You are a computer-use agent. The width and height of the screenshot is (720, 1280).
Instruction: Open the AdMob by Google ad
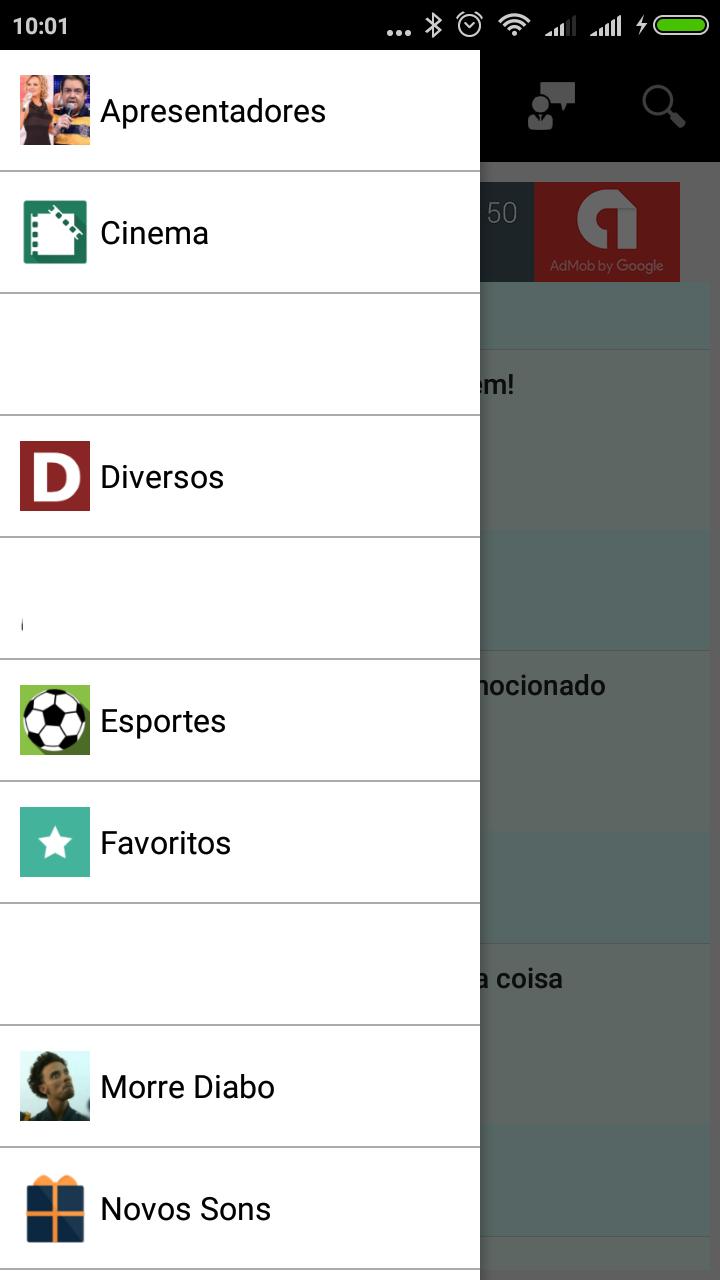tap(607, 232)
